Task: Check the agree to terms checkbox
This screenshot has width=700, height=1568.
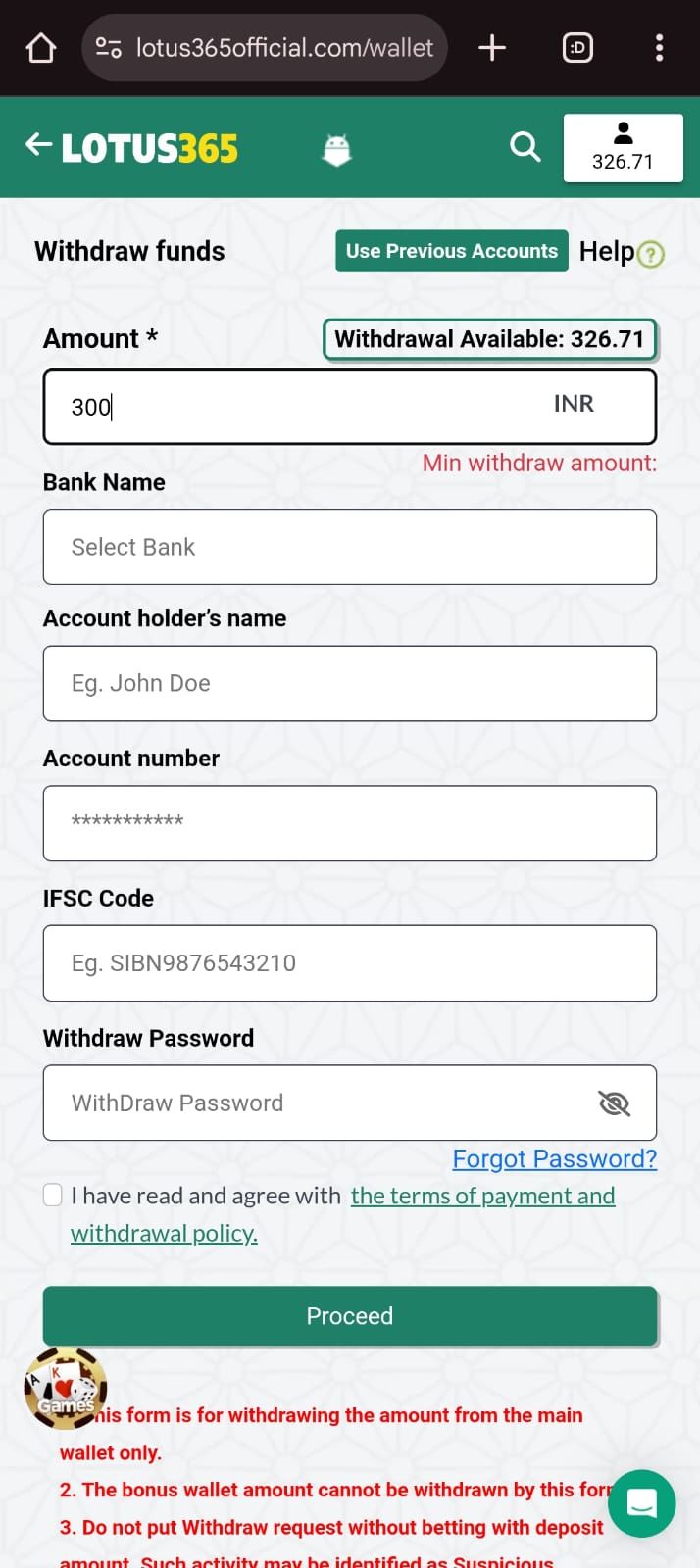Action: [53, 1195]
